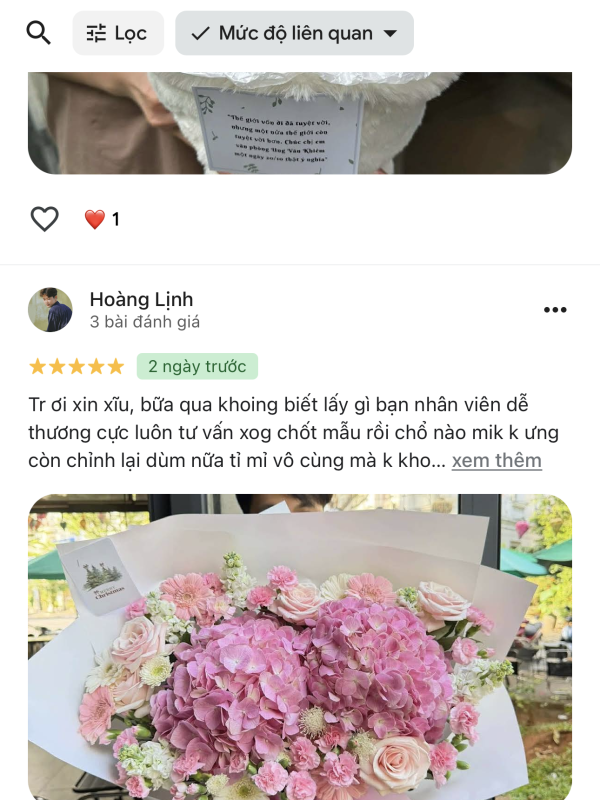Screen dimensions: 600x800
Task: Open the Lọc filter chip
Action: pos(117,33)
